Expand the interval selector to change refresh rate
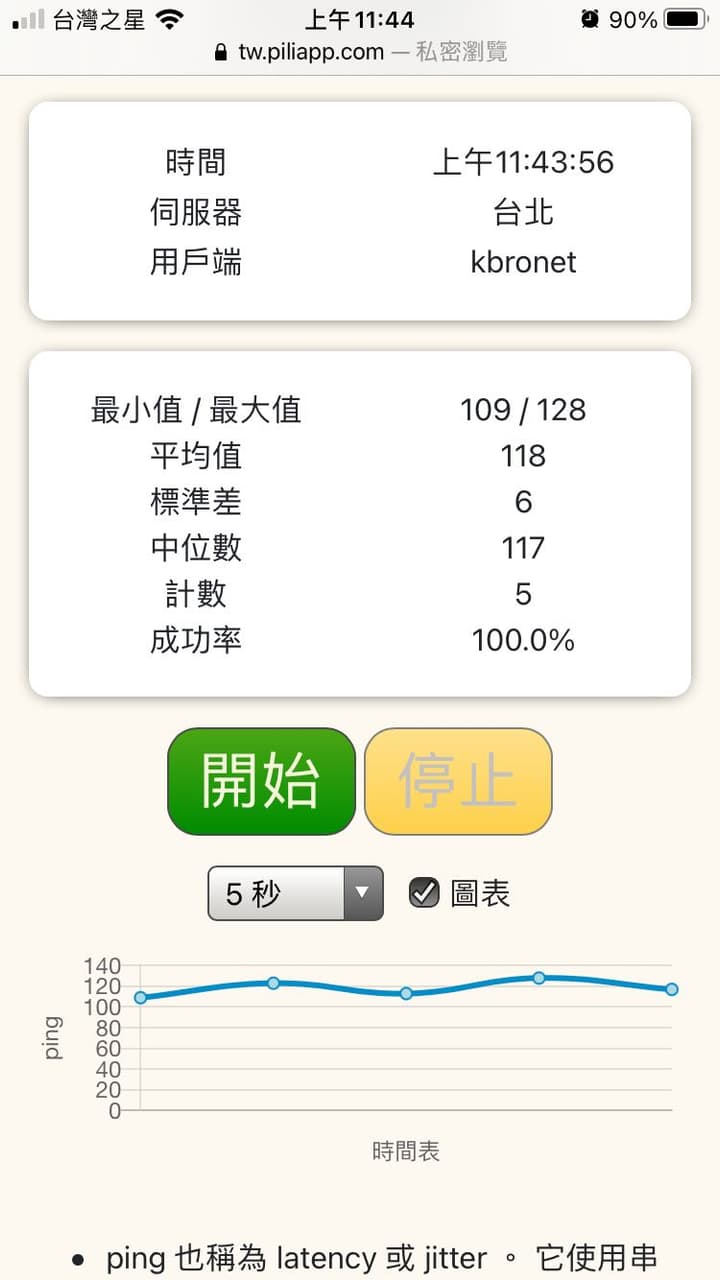 [x=295, y=893]
